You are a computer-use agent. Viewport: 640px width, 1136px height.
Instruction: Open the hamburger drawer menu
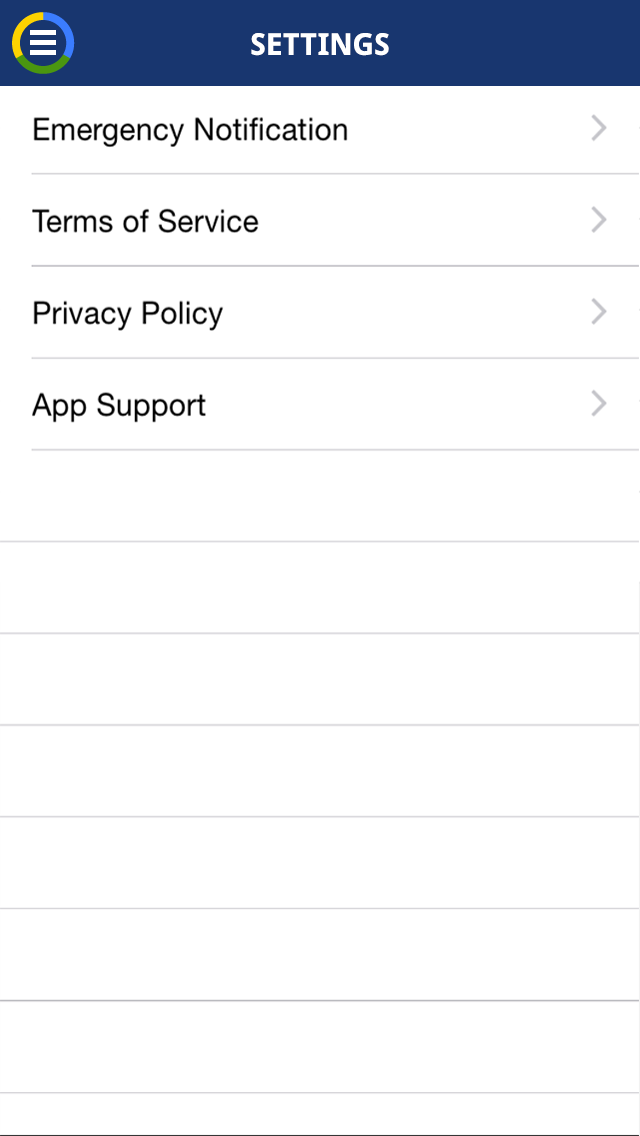(43, 43)
